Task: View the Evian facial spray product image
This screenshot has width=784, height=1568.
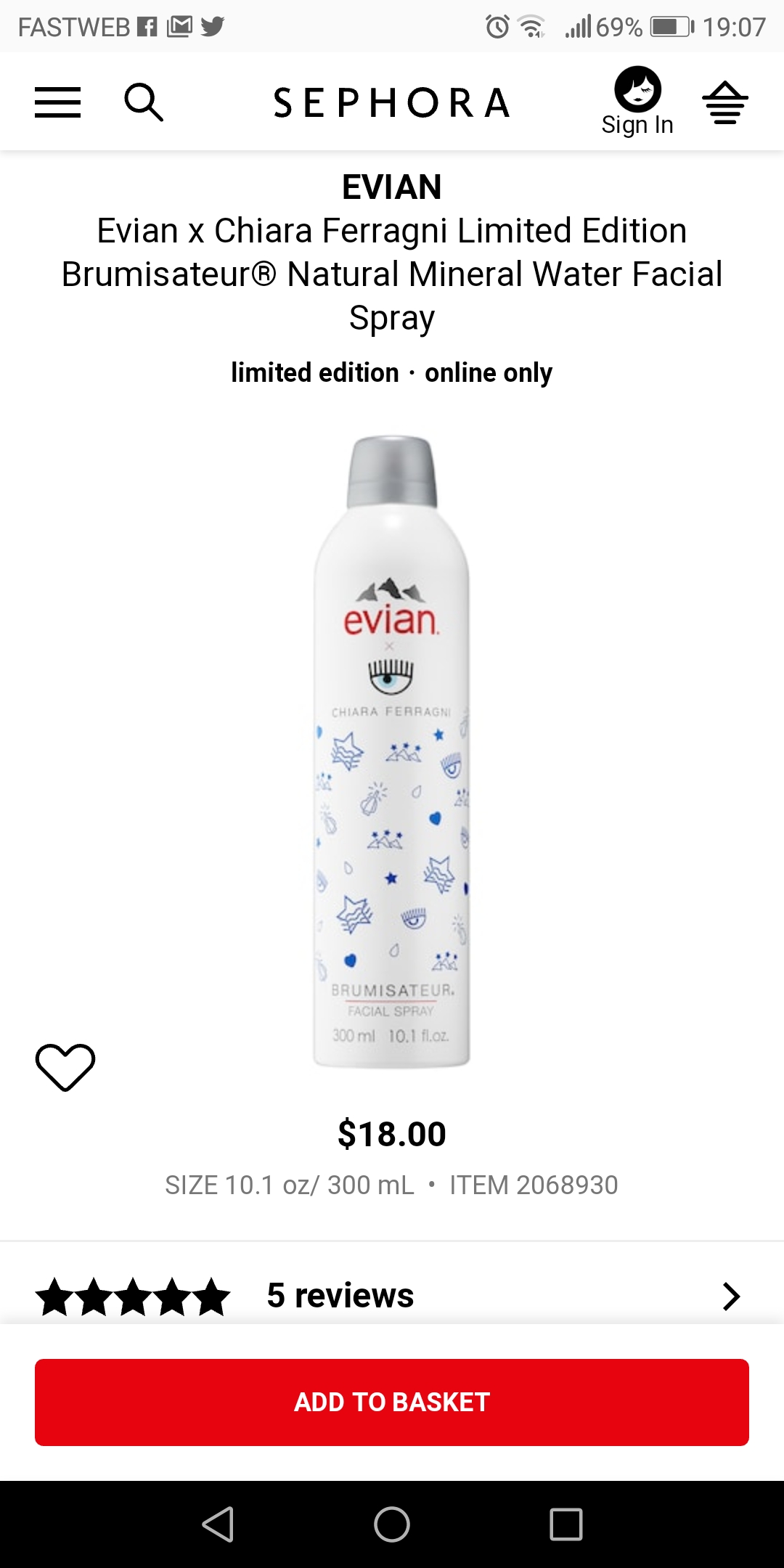Action: point(391,751)
